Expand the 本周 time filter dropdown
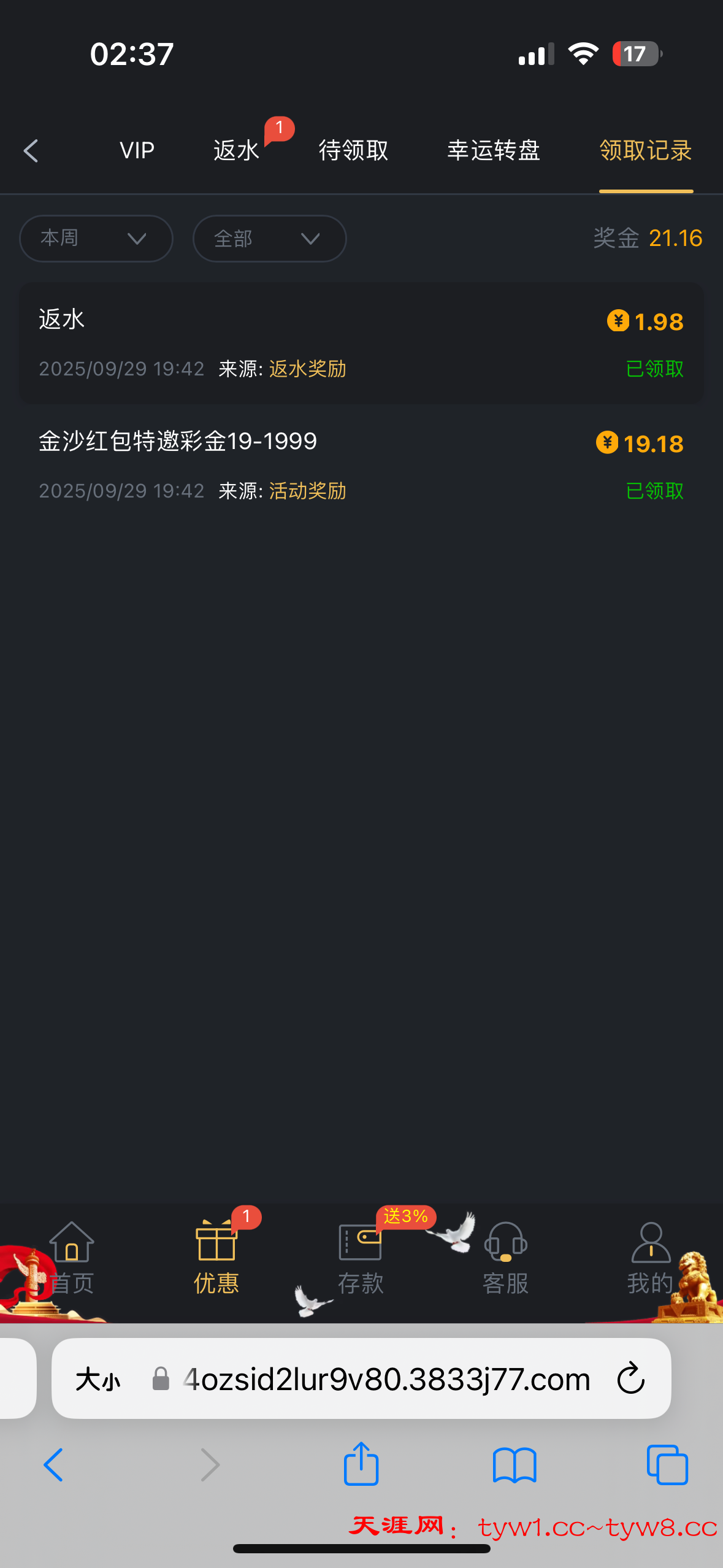This screenshot has height=1568, width=723. coord(96,239)
